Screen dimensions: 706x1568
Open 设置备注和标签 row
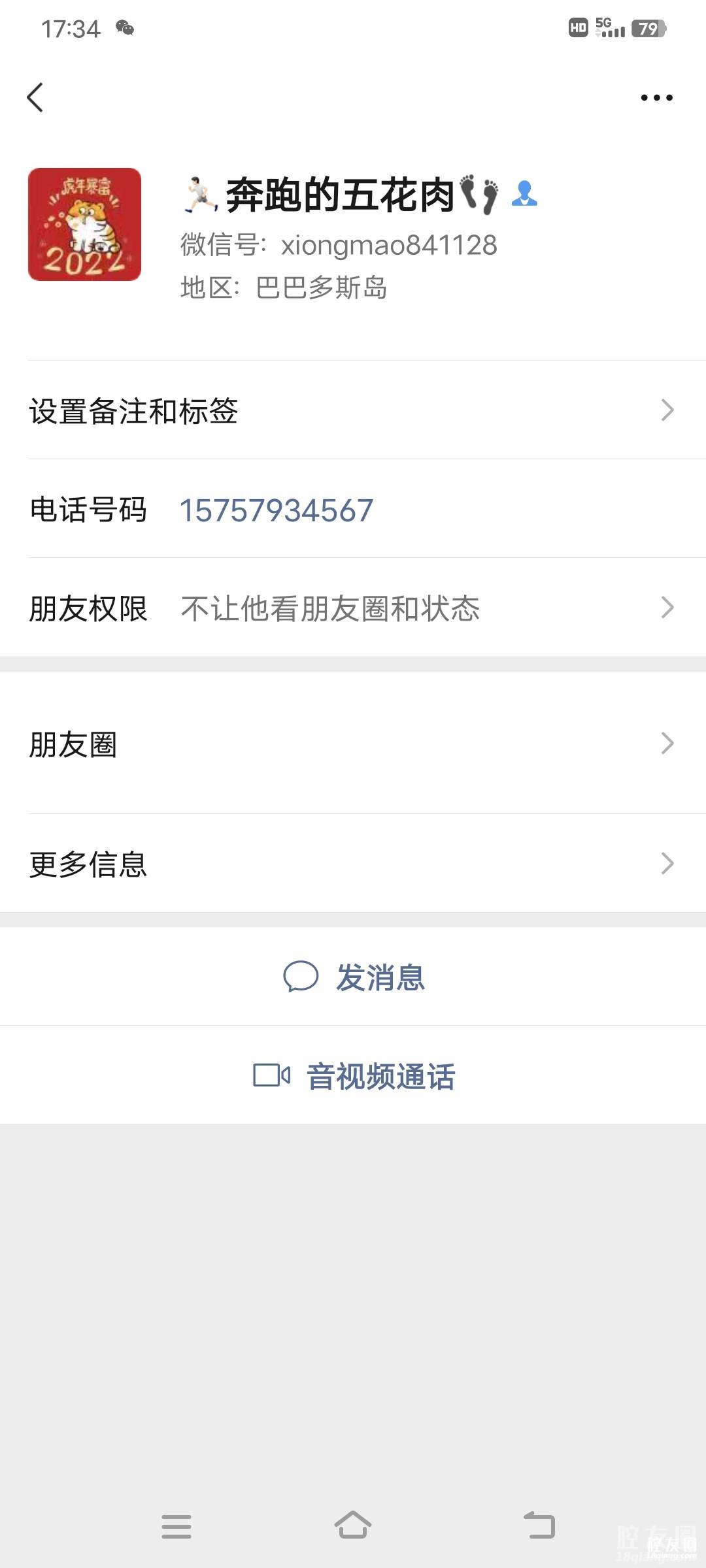353,410
